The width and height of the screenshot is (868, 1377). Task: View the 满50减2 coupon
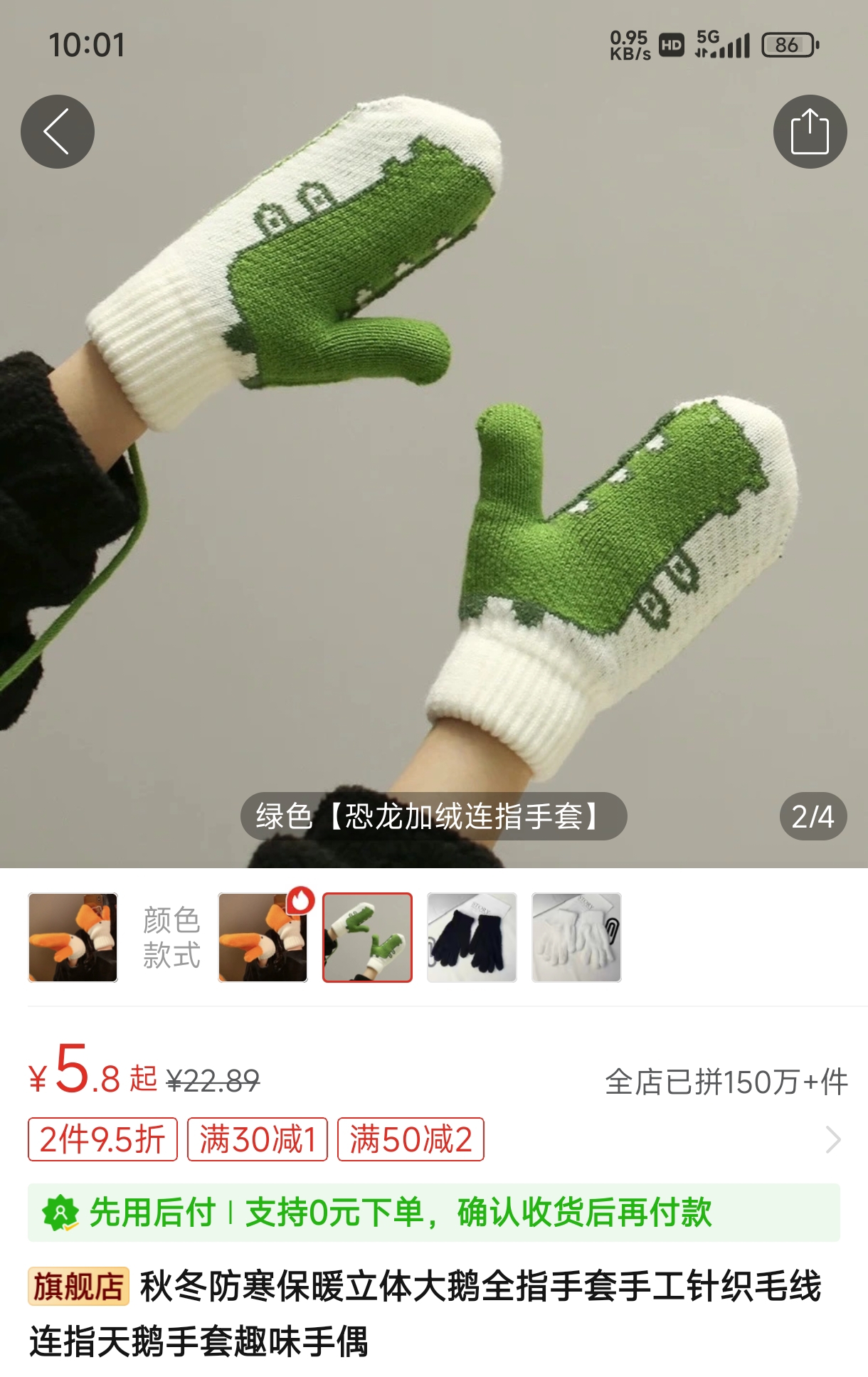coord(411,1139)
